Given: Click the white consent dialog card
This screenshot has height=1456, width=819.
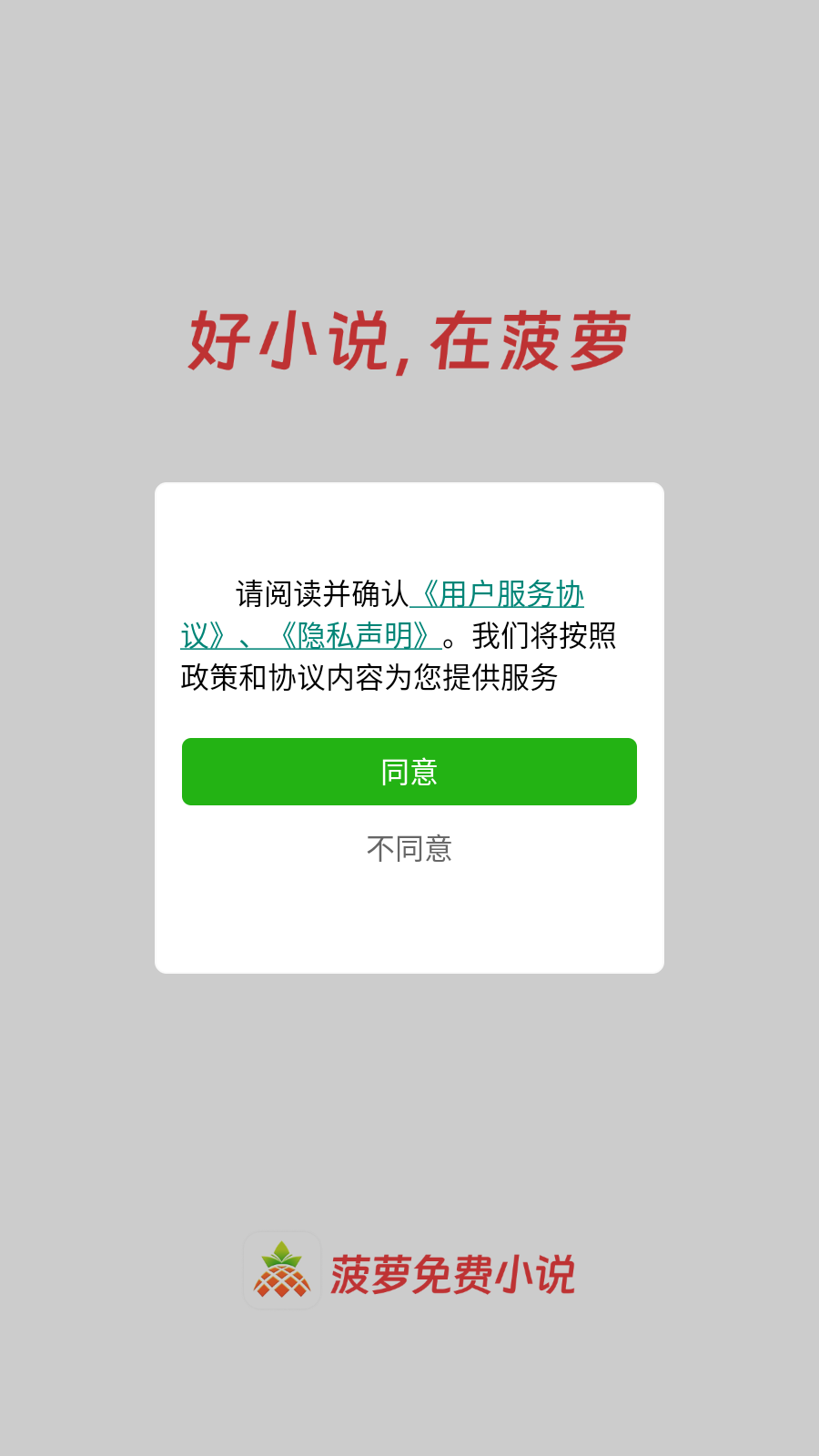Looking at the screenshot, I should pyautogui.click(x=409, y=726).
